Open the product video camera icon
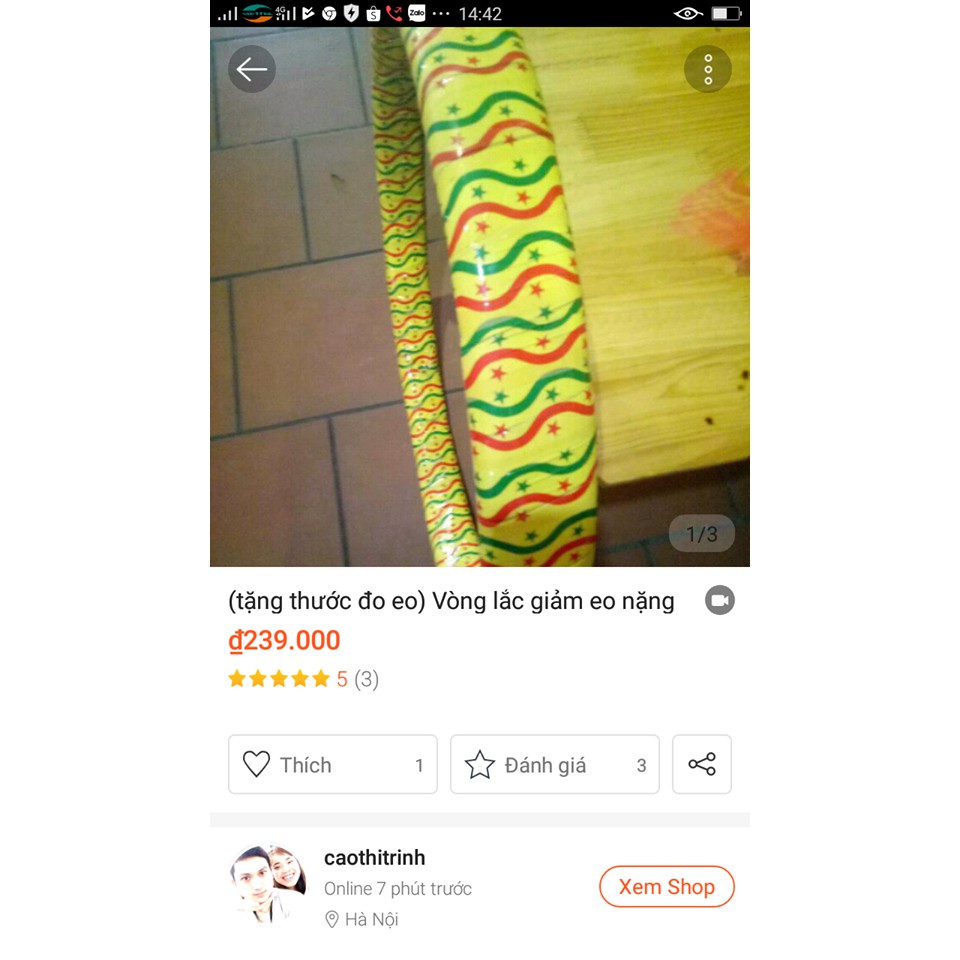Viewport: 960px width, 960px height. tap(720, 600)
